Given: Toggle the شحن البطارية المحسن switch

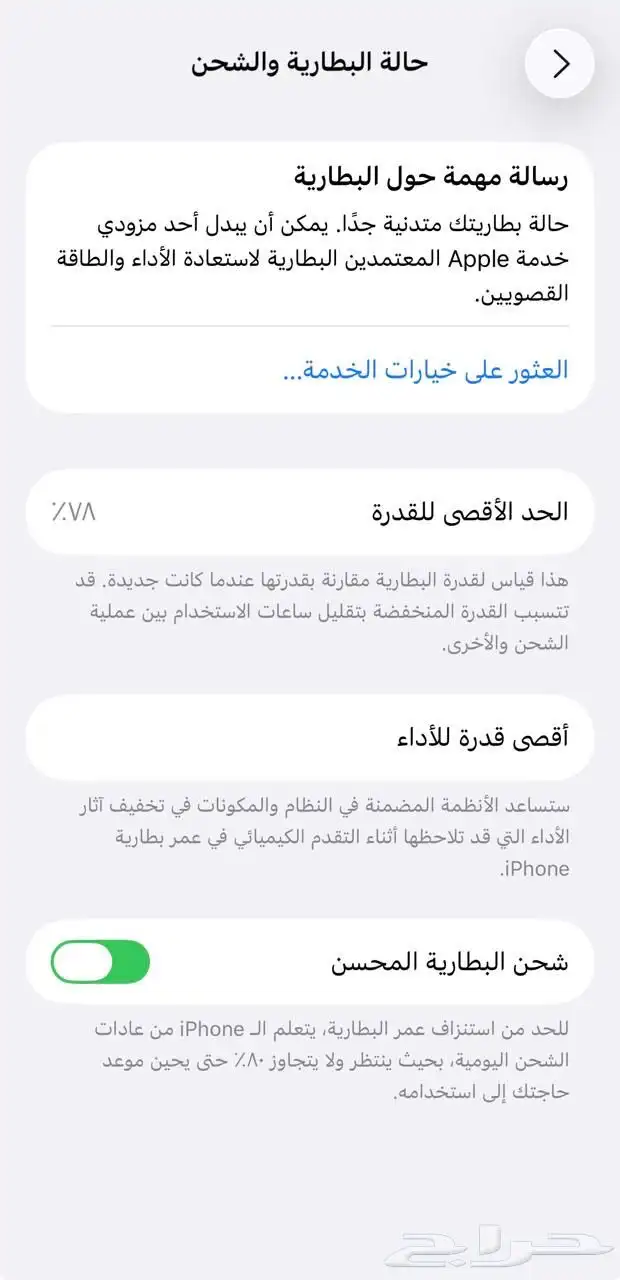Looking at the screenshot, I should pos(100,962).
